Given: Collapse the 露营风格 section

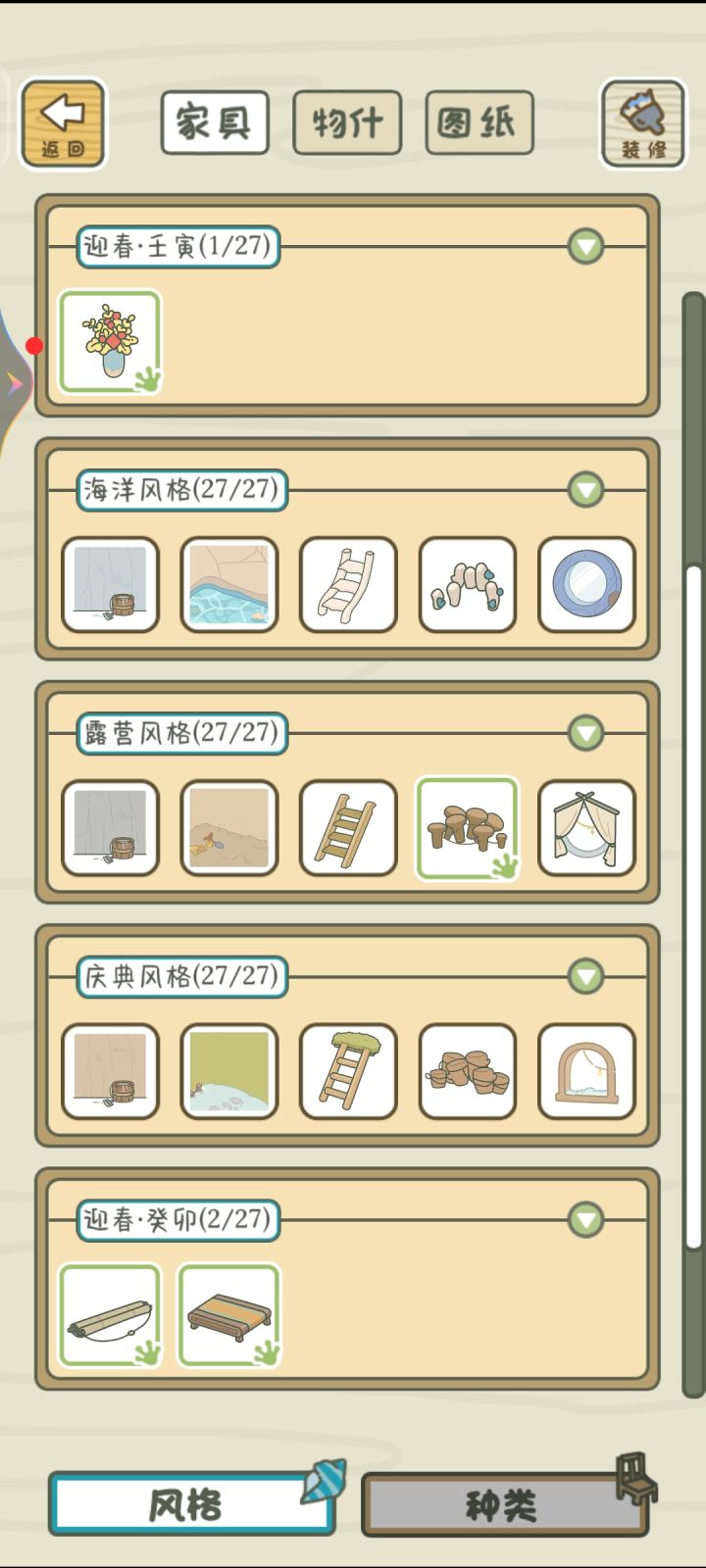Looking at the screenshot, I should [585, 732].
